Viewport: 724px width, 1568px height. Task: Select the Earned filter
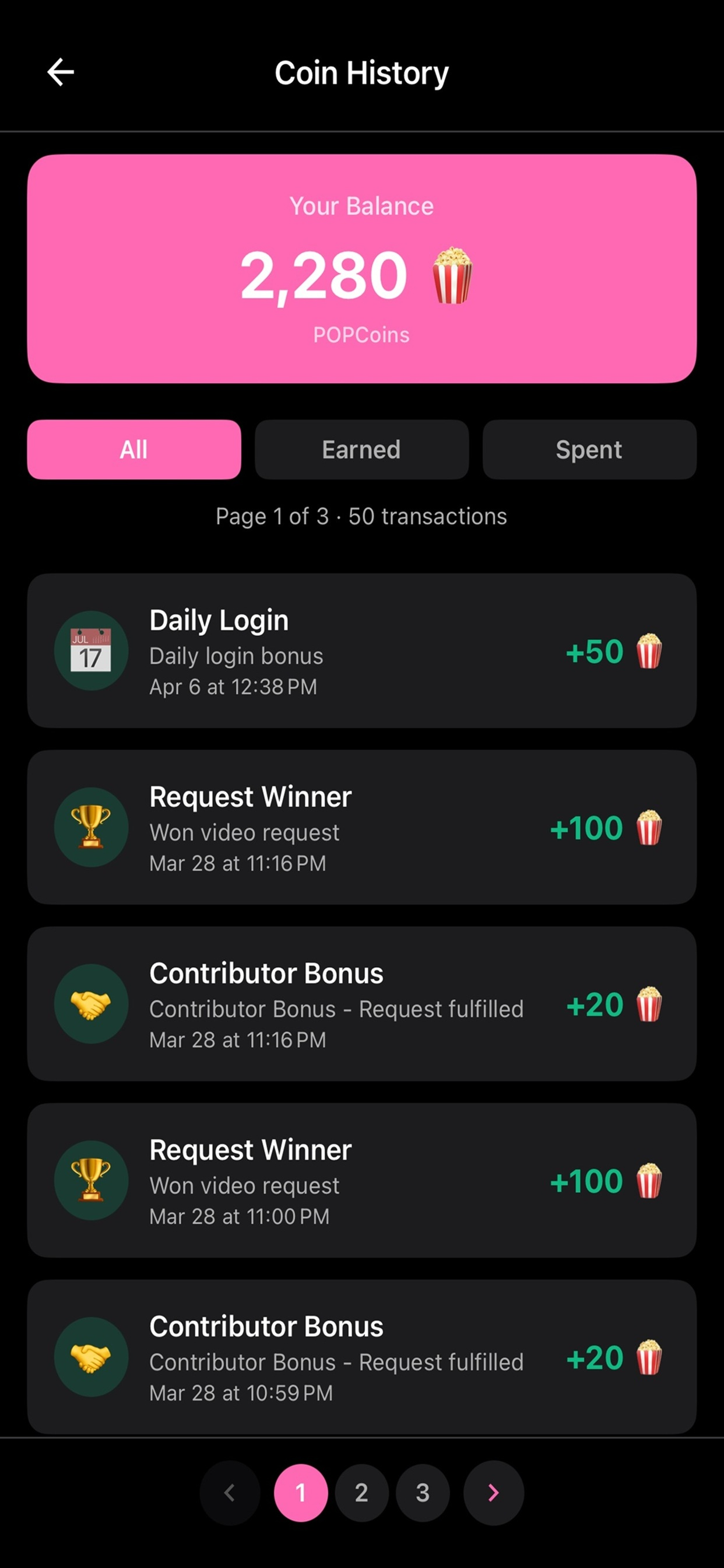coord(361,449)
